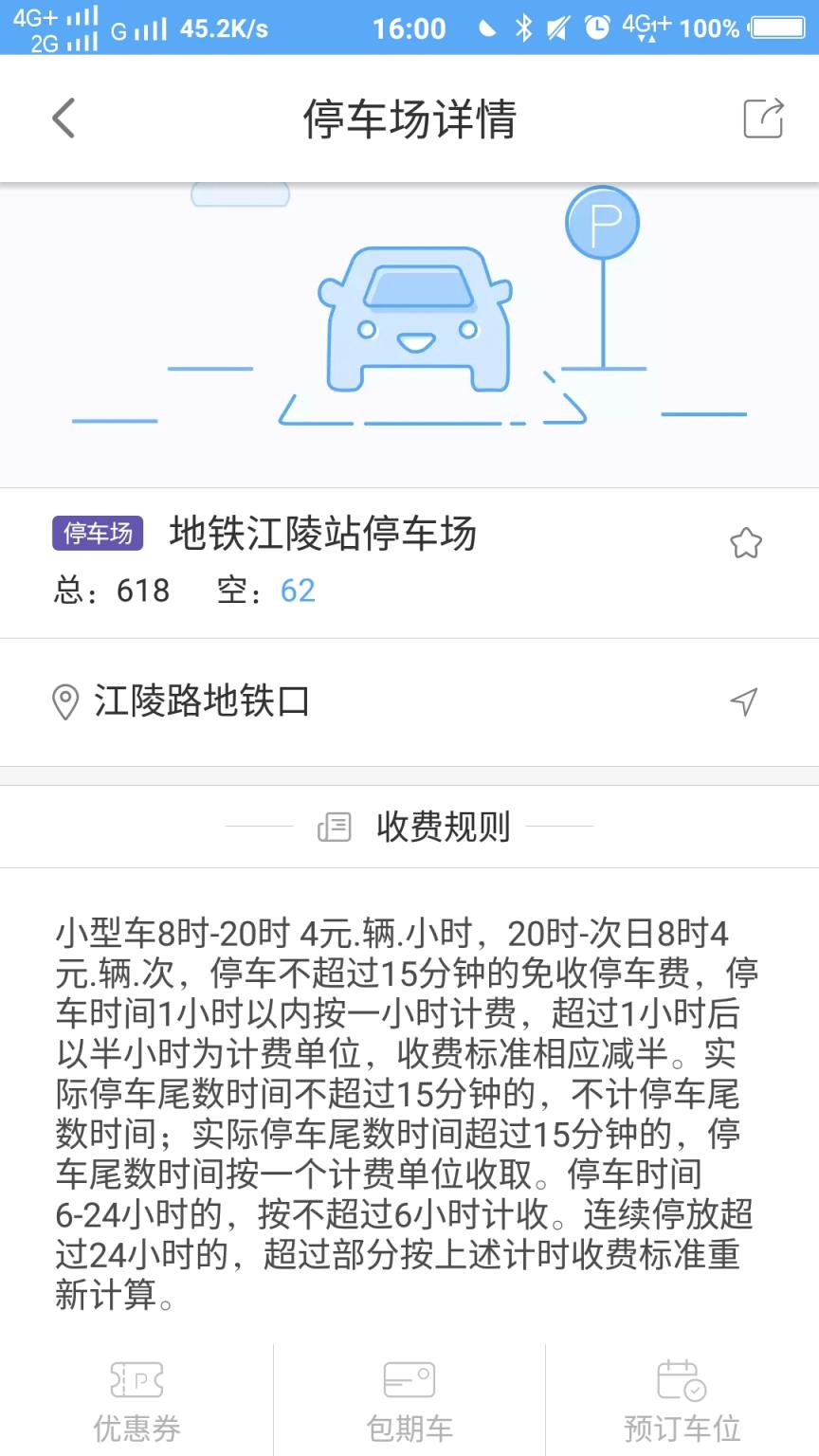Viewport: 819px width, 1456px height.
Task: Tap the calendar icon above 预订车位
Action: pyautogui.click(x=679, y=1383)
